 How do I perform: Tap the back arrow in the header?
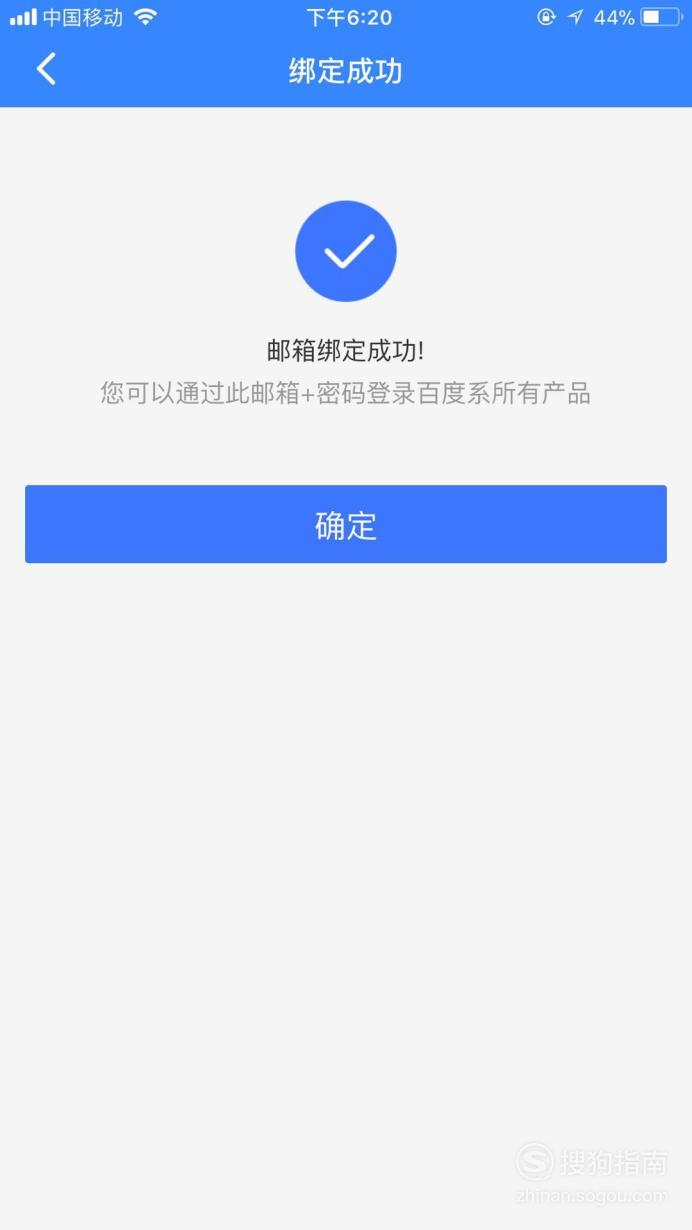(46, 70)
